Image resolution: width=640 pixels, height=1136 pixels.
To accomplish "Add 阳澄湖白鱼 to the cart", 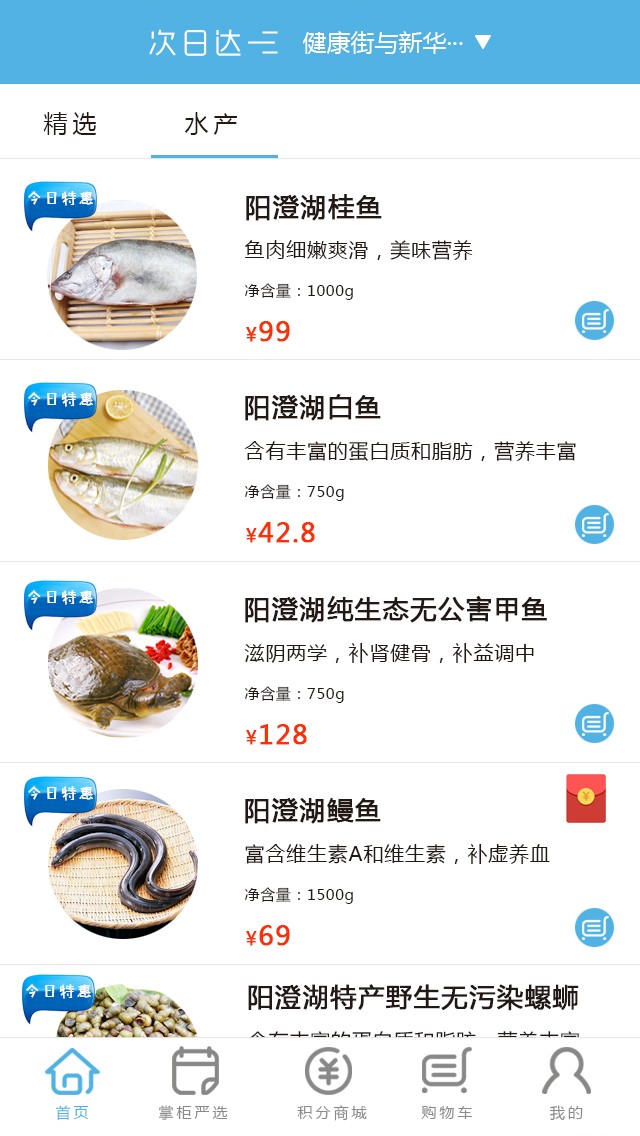I will point(594,524).
